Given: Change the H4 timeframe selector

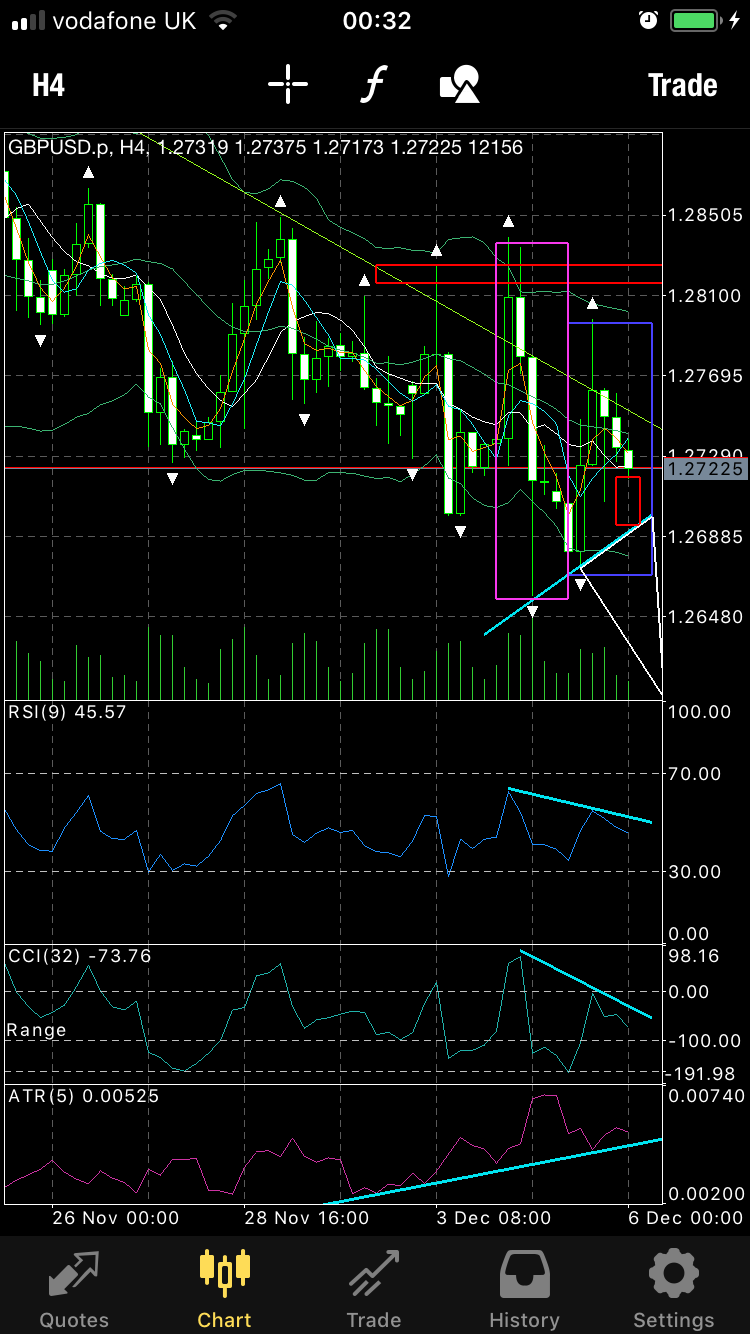Looking at the screenshot, I should point(48,86).
